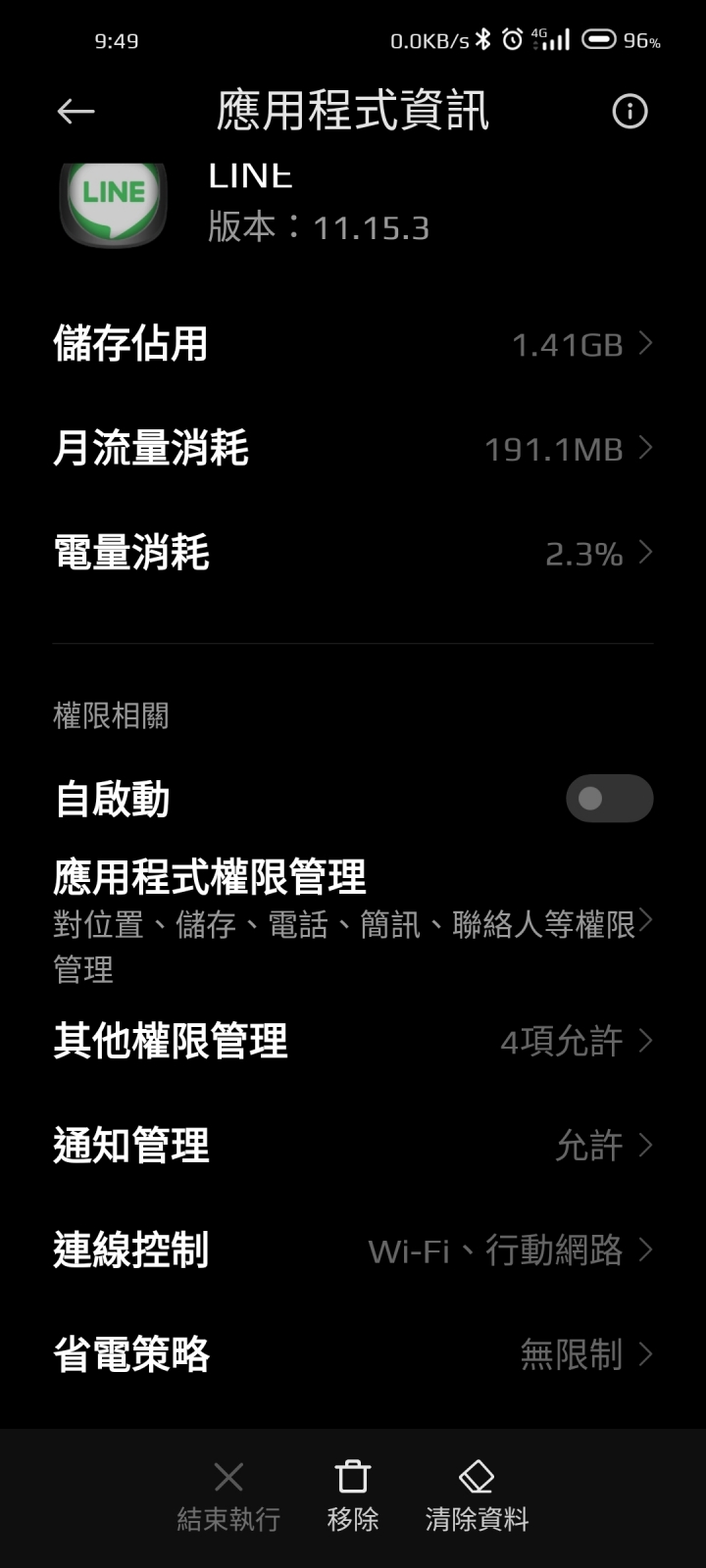Open 月流量消耗 data usage details
This screenshot has width=706, height=1568.
coord(353,449)
